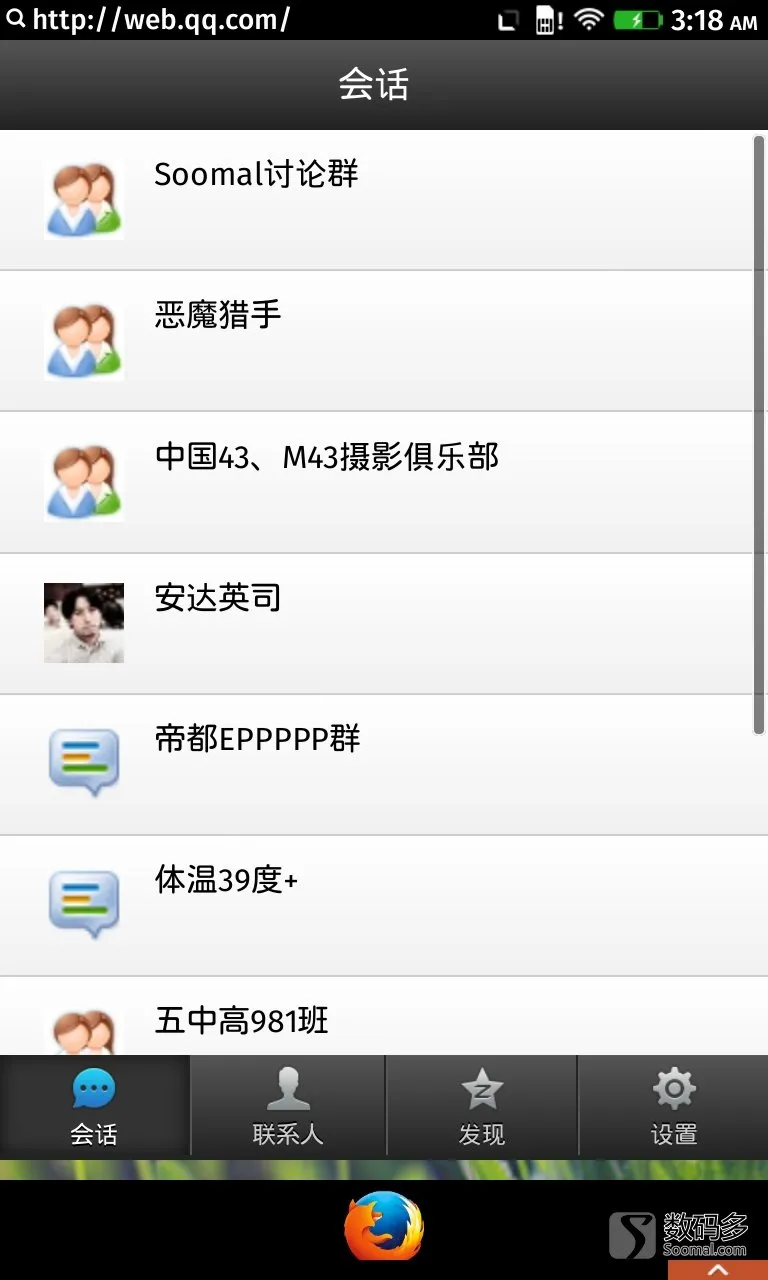The width and height of the screenshot is (768, 1280).
Task: Switch to the 联系人 tab
Action: [x=288, y=1107]
